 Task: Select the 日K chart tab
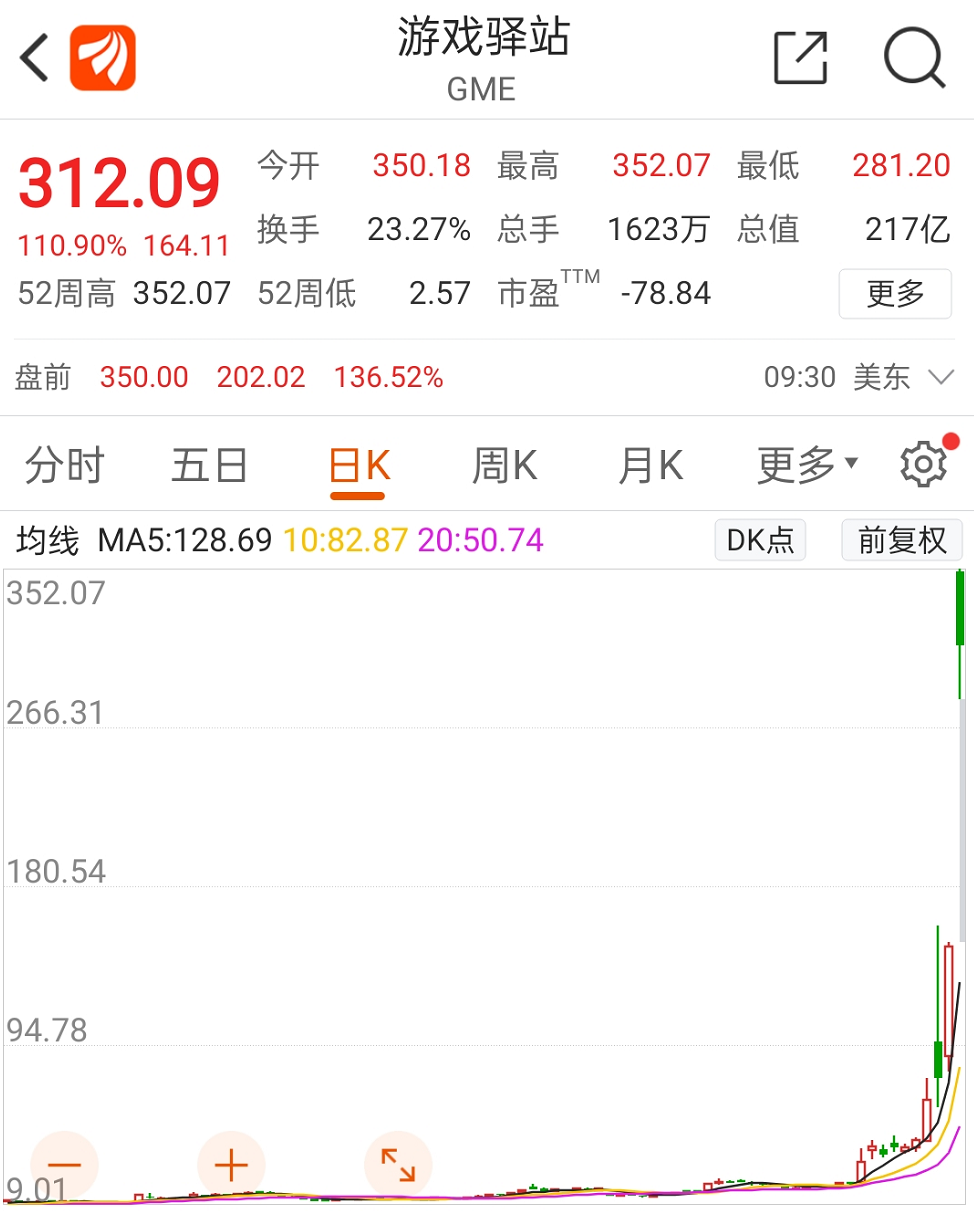coord(359,466)
